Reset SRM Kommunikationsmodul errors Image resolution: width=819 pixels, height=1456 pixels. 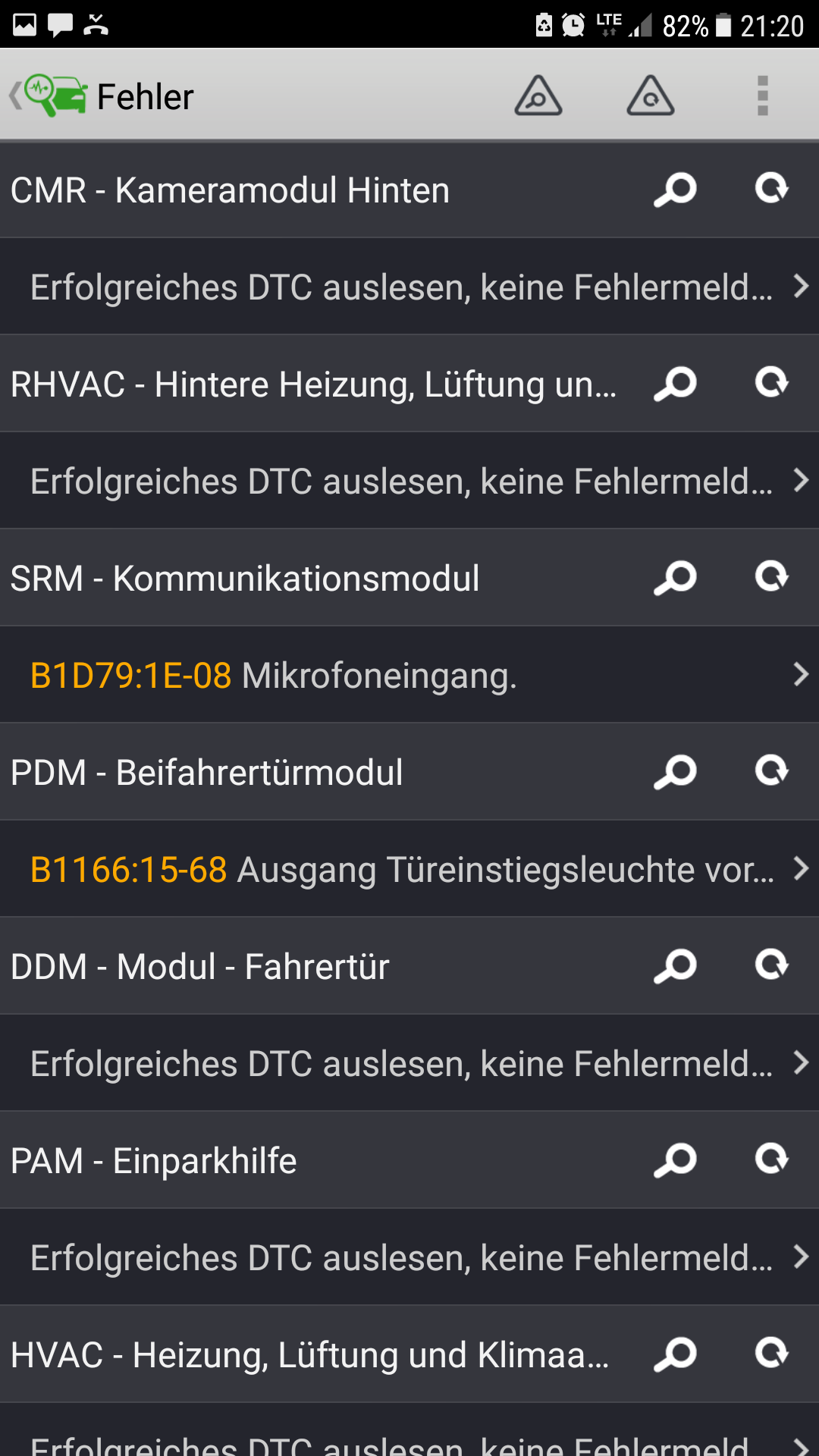tap(772, 578)
